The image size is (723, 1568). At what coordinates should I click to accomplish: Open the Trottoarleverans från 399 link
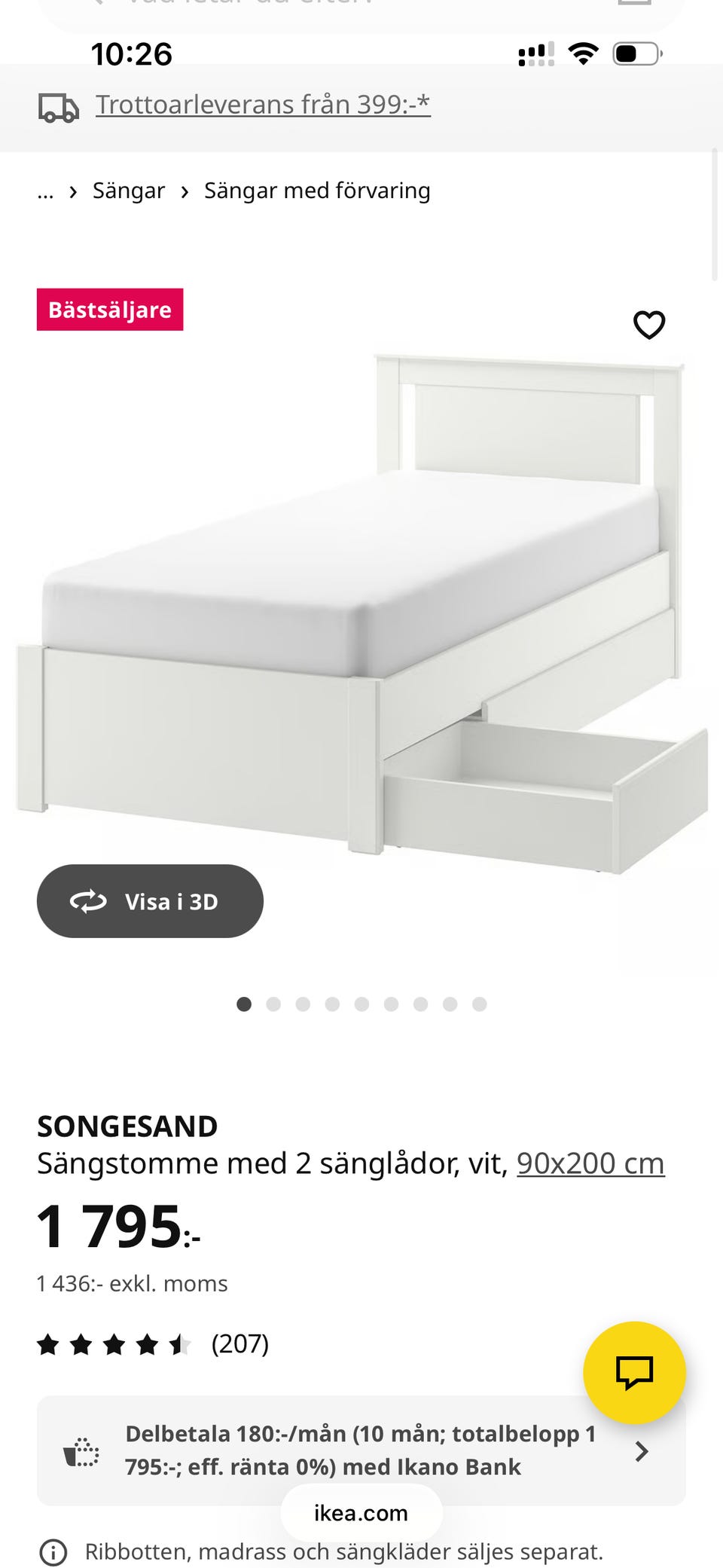pos(262,105)
